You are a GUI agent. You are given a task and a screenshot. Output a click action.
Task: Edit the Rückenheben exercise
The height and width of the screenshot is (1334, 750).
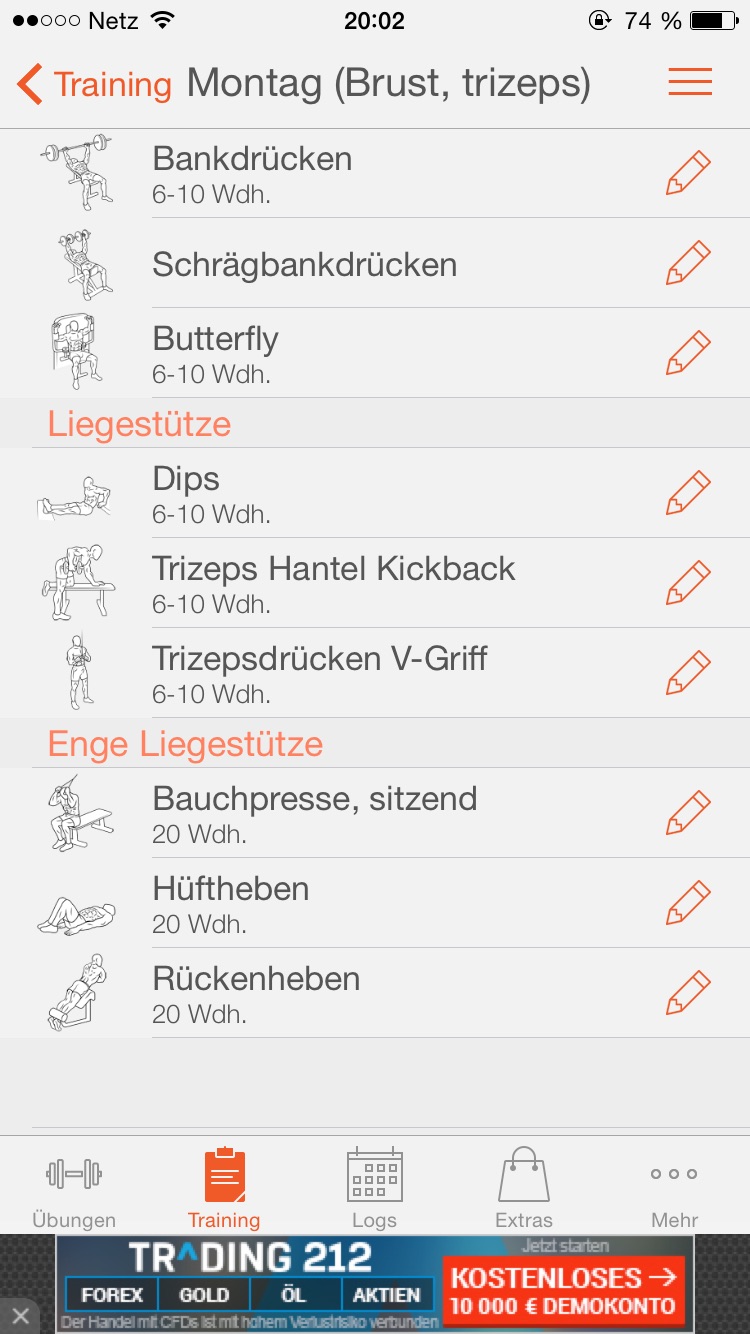tap(688, 994)
